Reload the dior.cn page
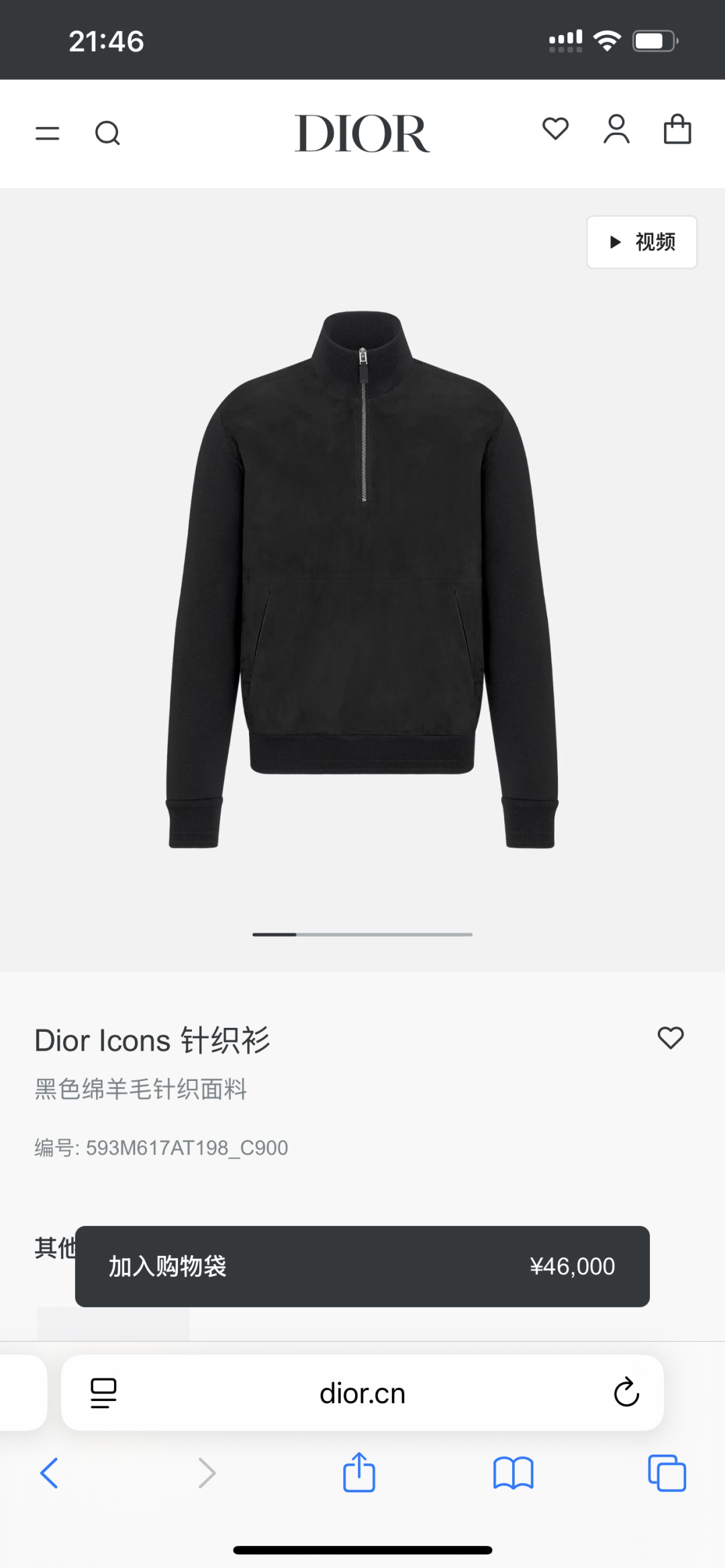This screenshot has height=1568, width=725. pos(626,1393)
